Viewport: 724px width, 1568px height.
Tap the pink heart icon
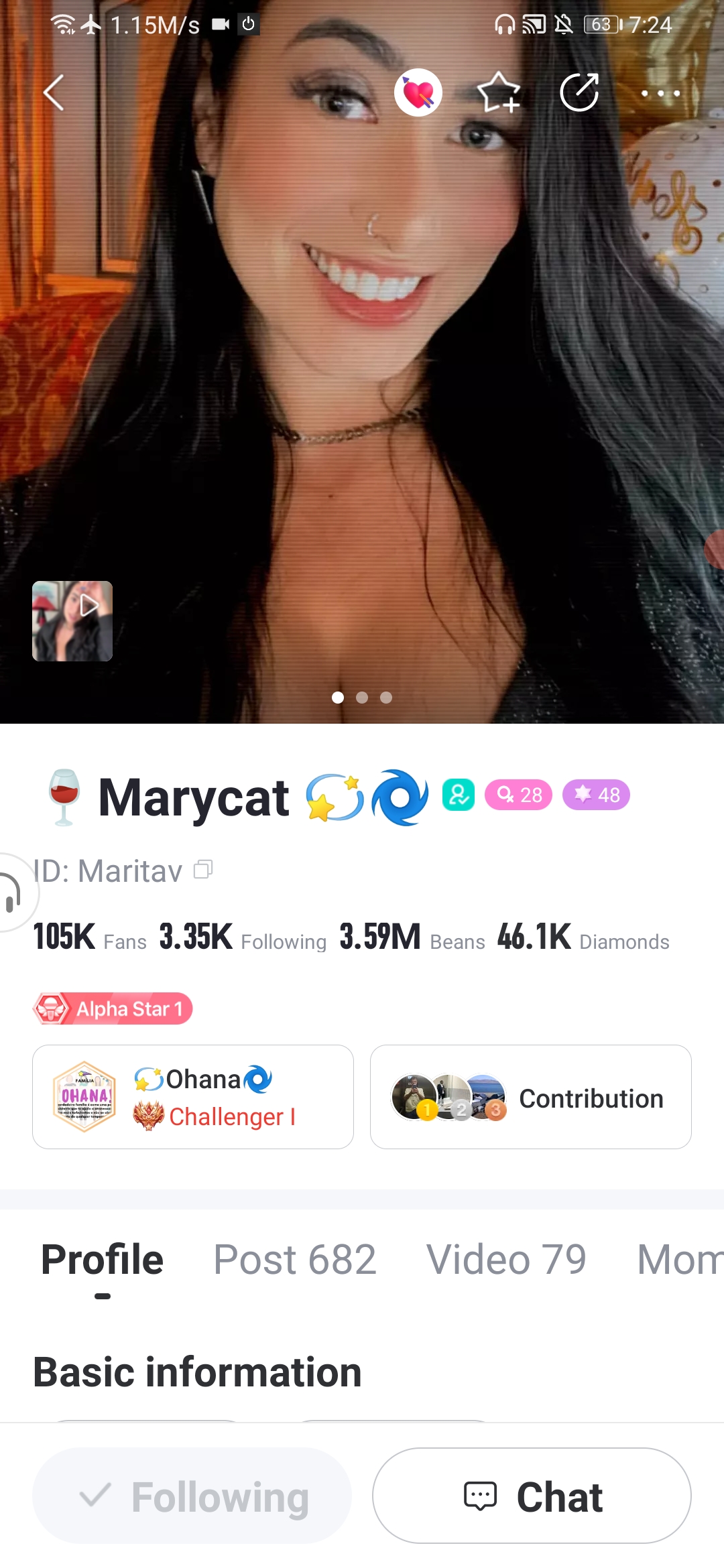[418, 92]
